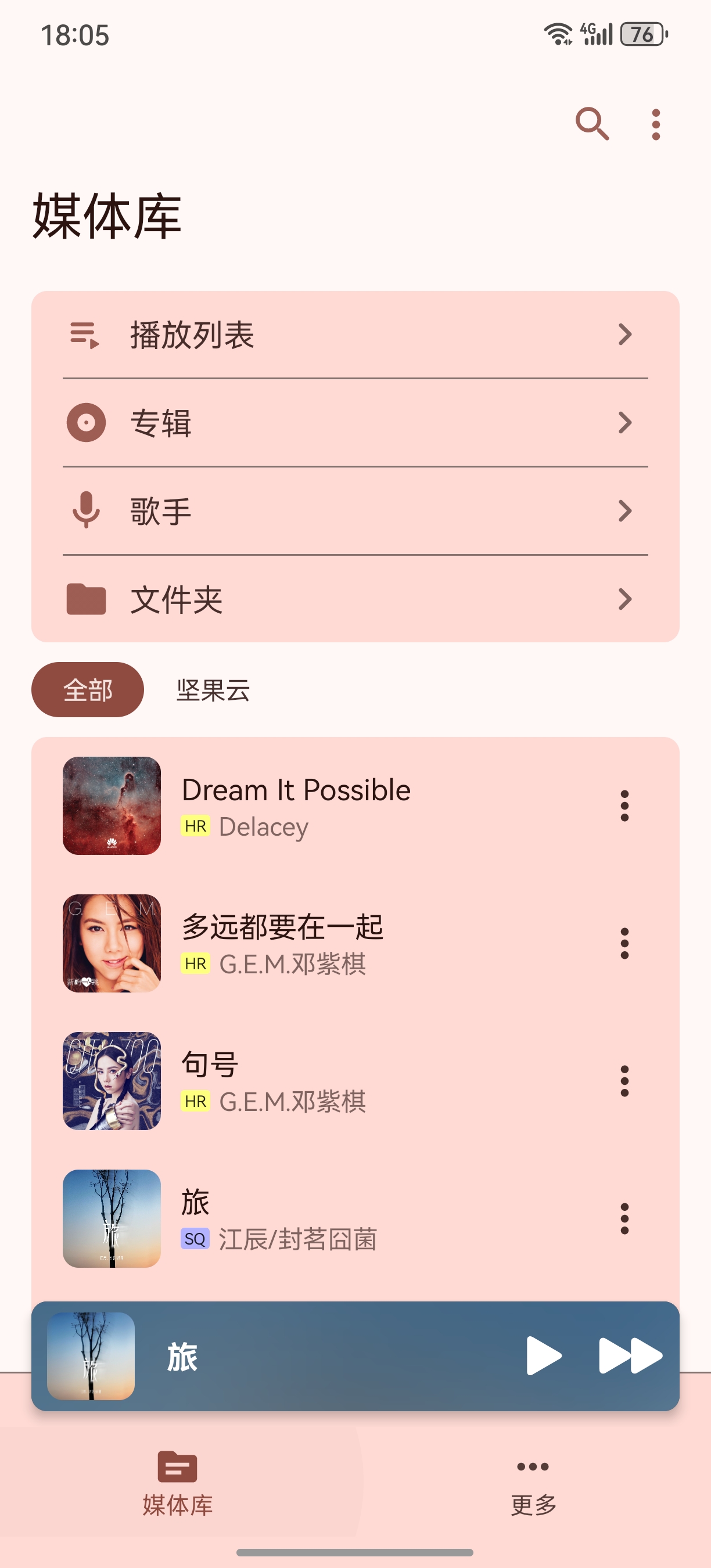Skip to the next track
This screenshot has width=711, height=1568.
(x=630, y=1355)
